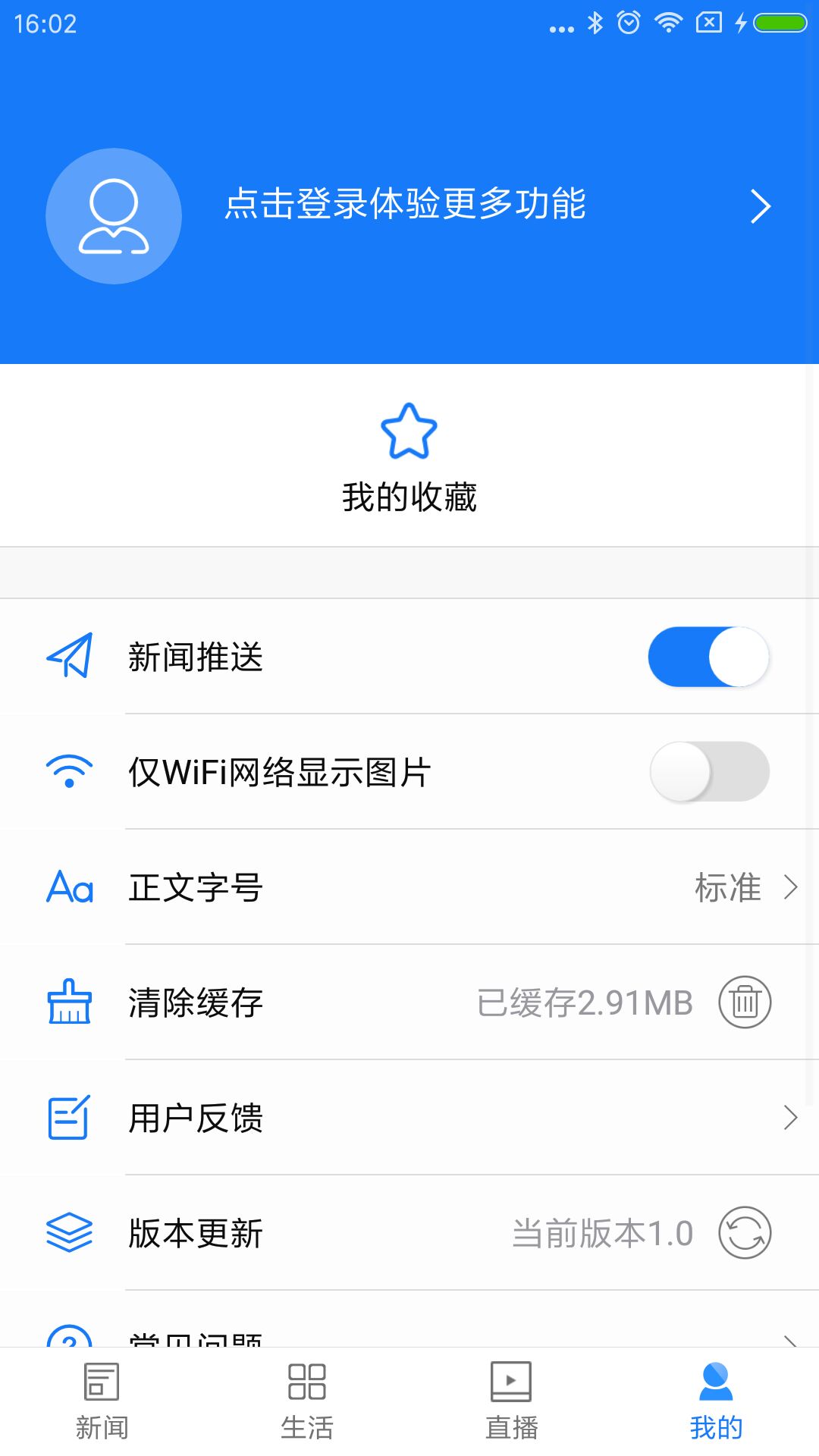Tap the login arrow at top right
The height and width of the screenshot is (1456, 819).
(x=759, y=206)
